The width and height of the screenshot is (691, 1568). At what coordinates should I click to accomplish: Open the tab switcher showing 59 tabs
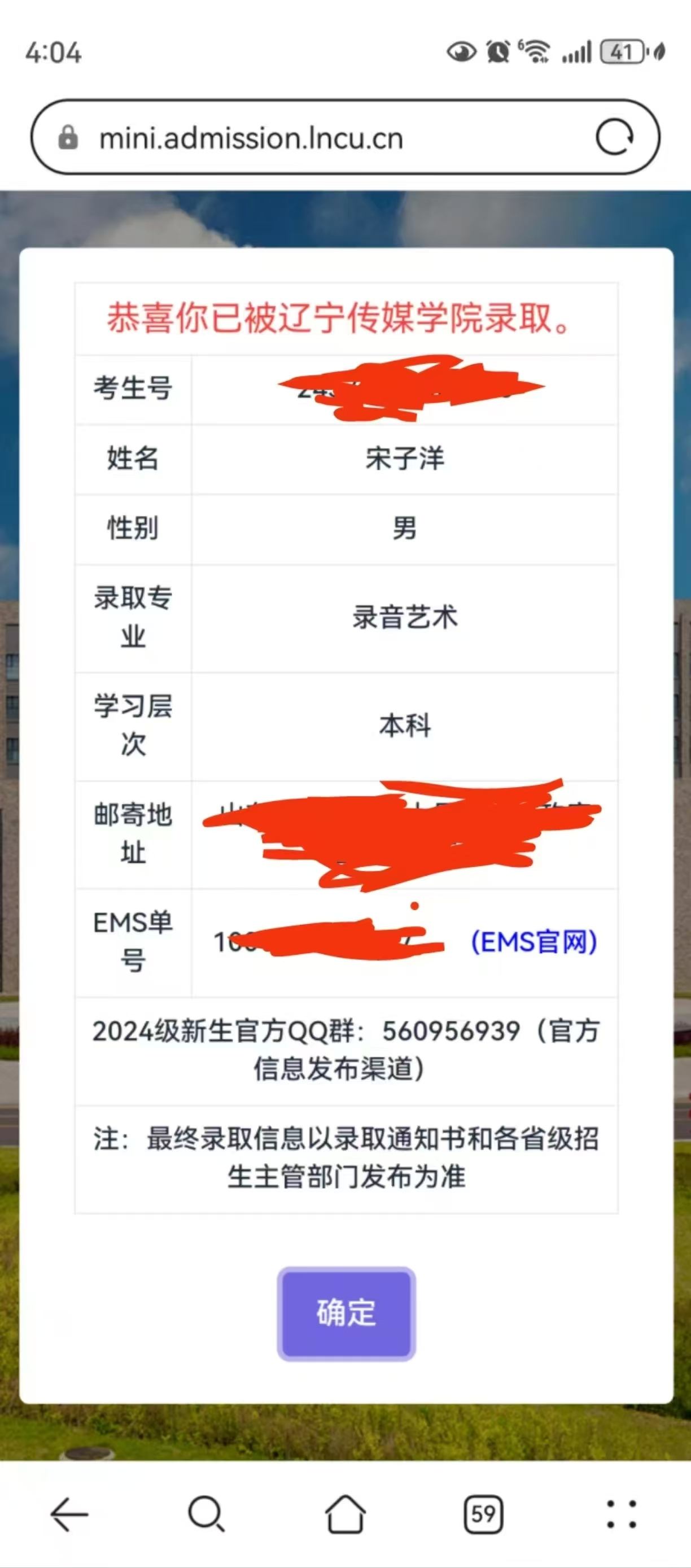pos(483,1514)
